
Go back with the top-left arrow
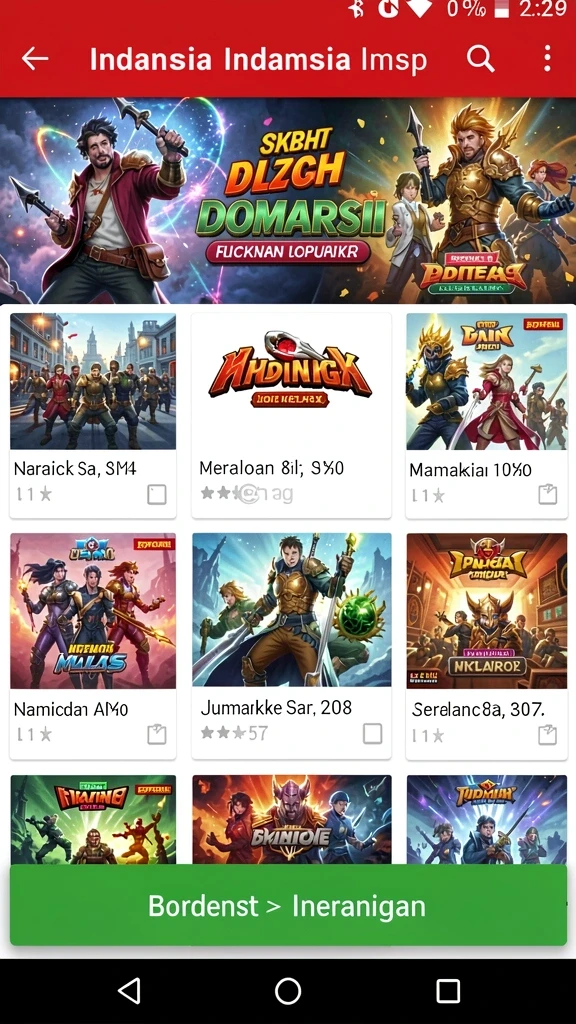[x=35, y=59]
